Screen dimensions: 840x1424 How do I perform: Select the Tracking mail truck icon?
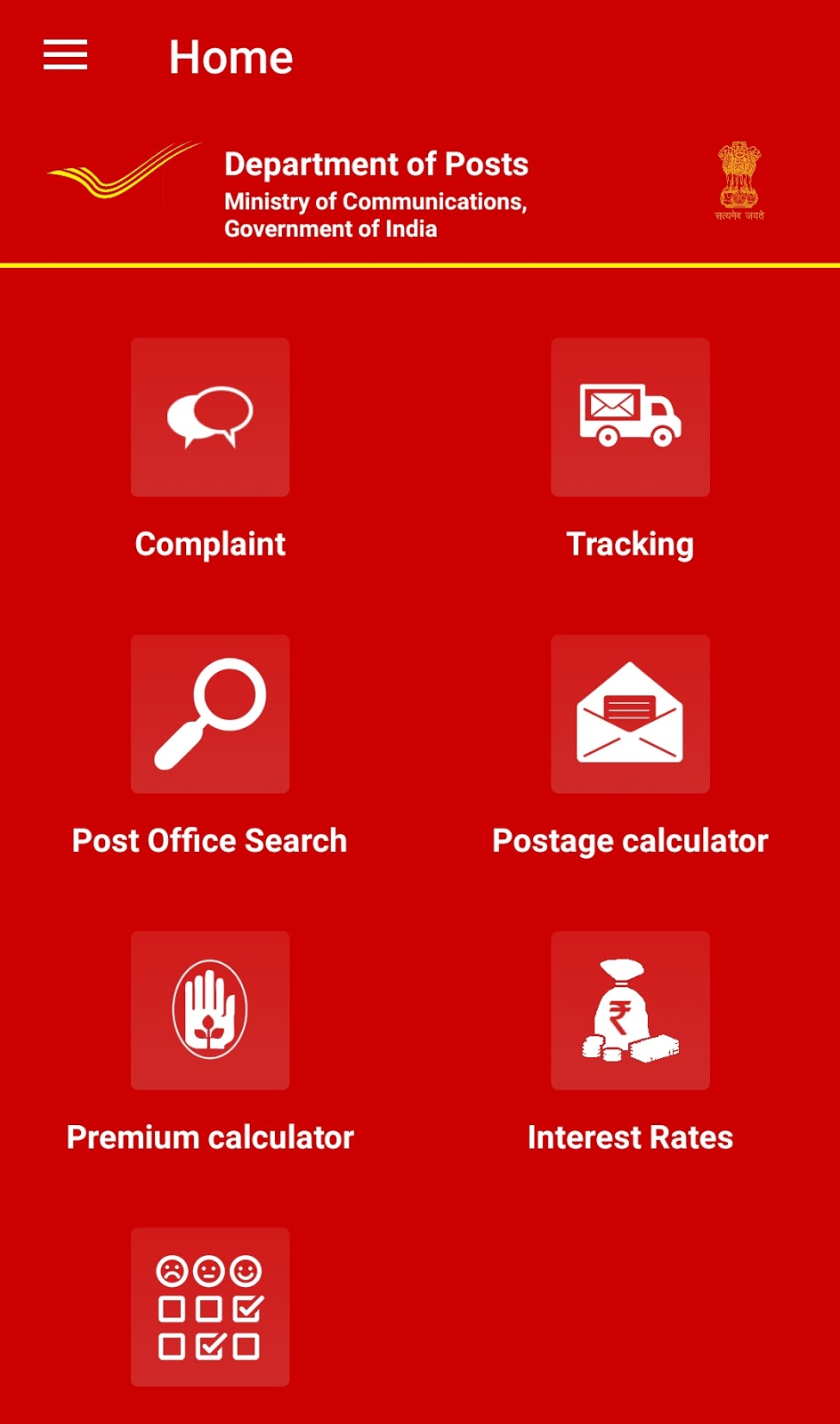click(x=630, y=416)
